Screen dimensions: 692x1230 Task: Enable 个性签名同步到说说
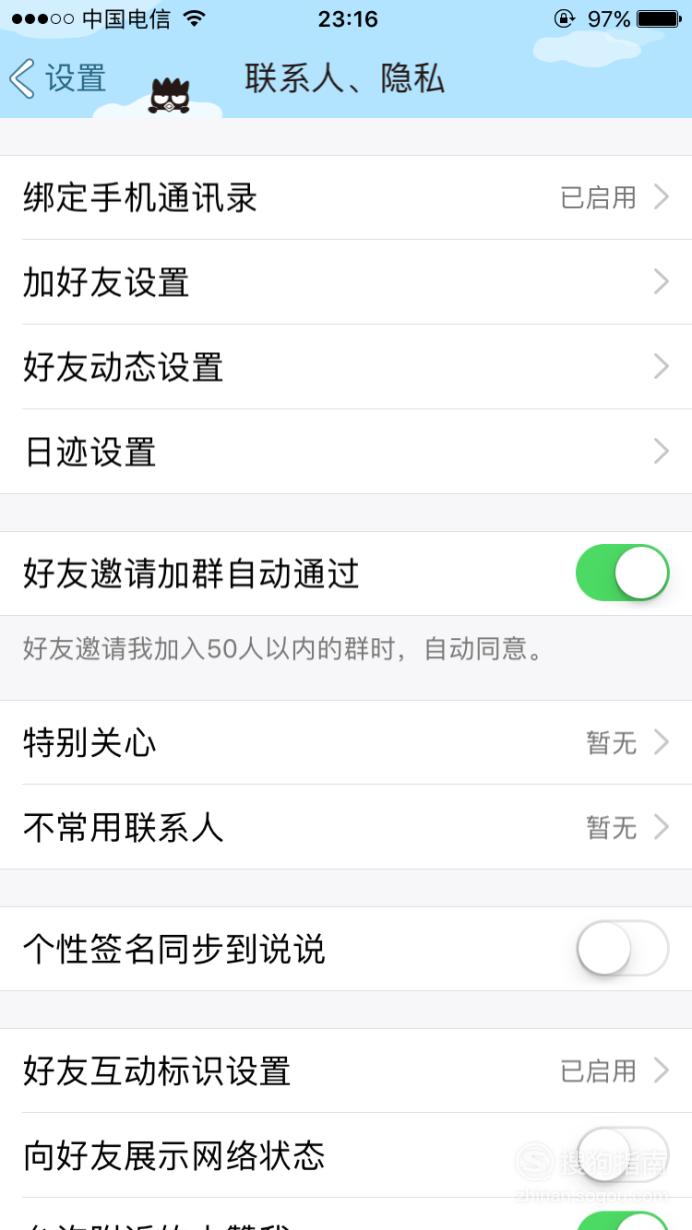tap(622, 949)
